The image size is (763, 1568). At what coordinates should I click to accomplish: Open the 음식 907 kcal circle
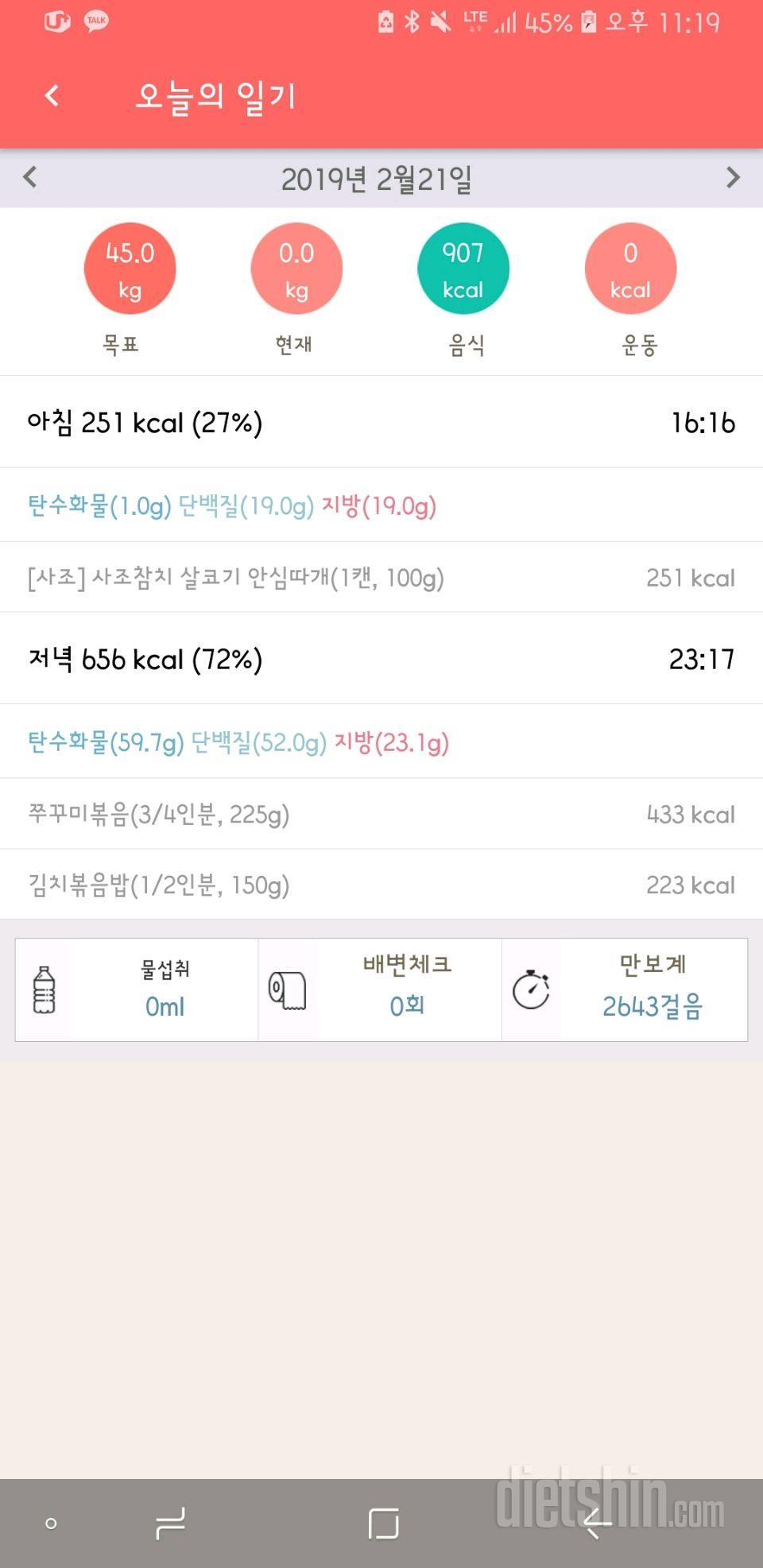[463, 269]
